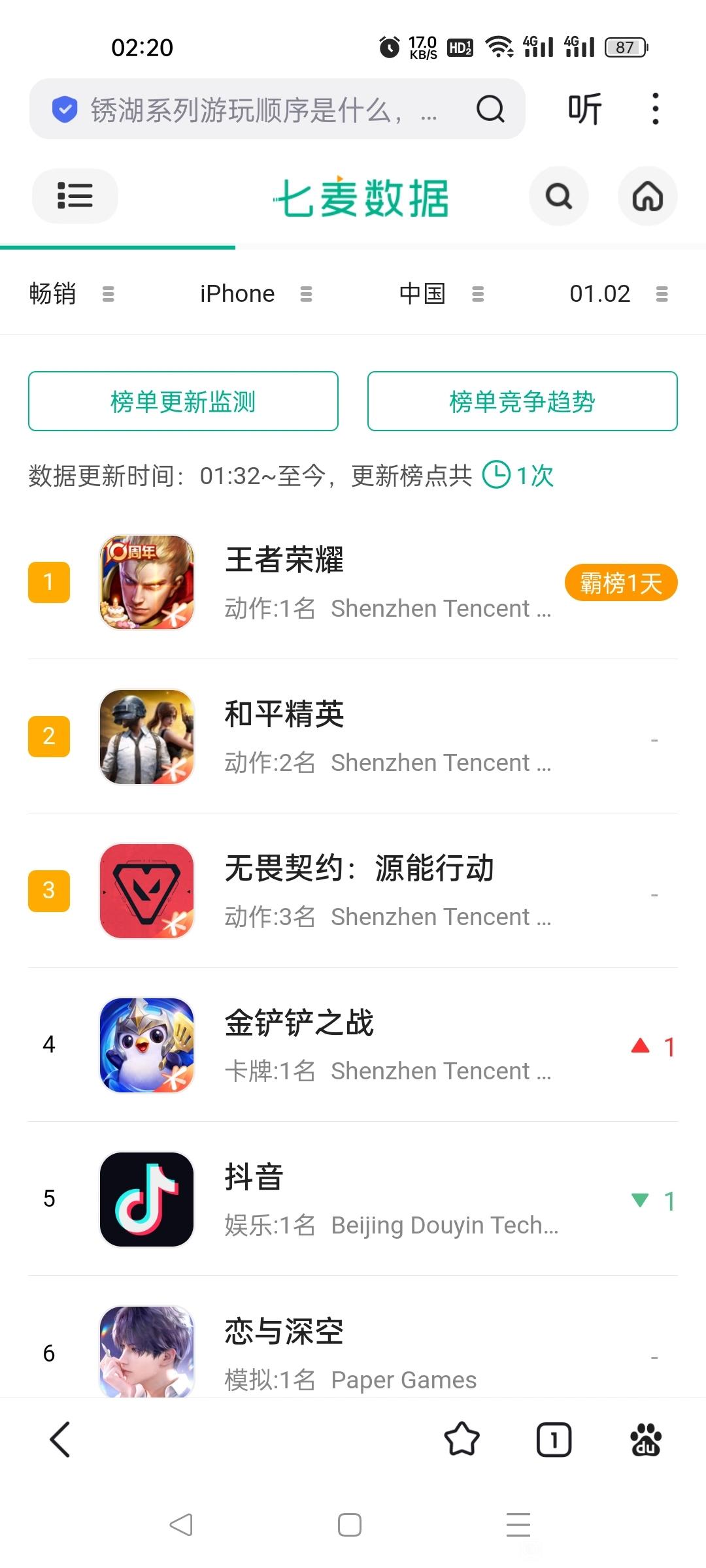This screenshot has height=1568, width=706.
Task: Tap the 听 read-aloud button
Action: pyautogui.click(x=584, y=109)
